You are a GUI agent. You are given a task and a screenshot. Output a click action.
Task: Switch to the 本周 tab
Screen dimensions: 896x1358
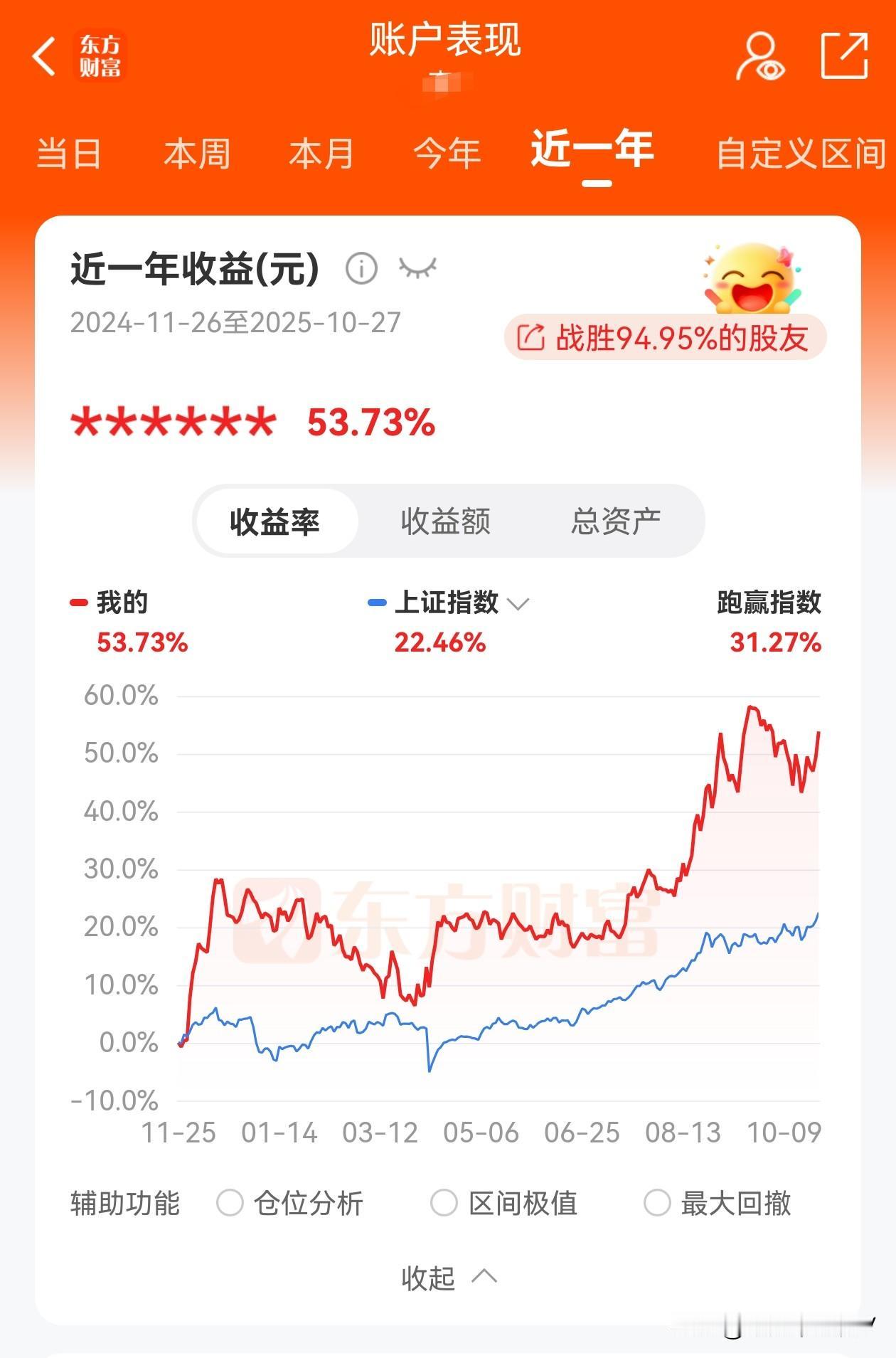197,154
